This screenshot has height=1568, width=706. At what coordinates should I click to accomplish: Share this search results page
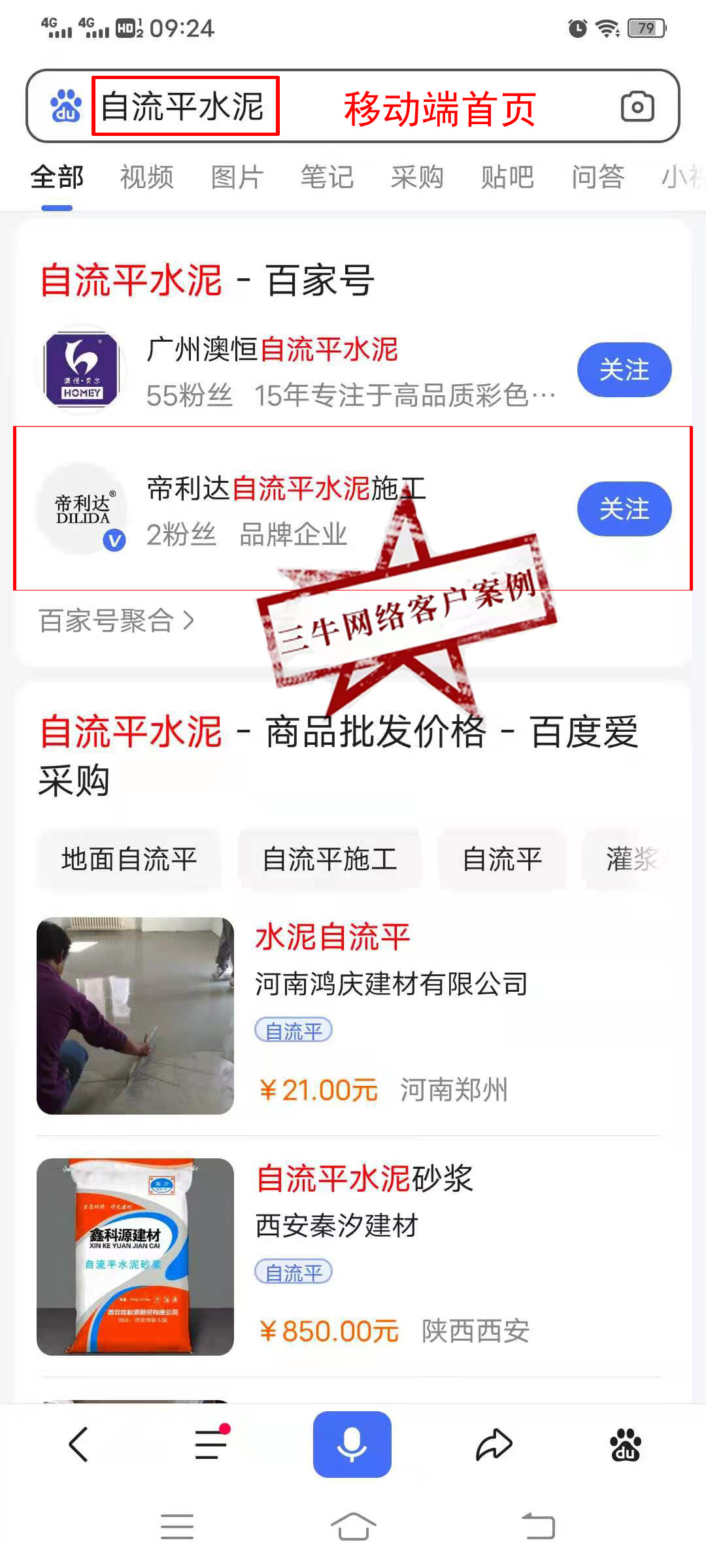494,1444
